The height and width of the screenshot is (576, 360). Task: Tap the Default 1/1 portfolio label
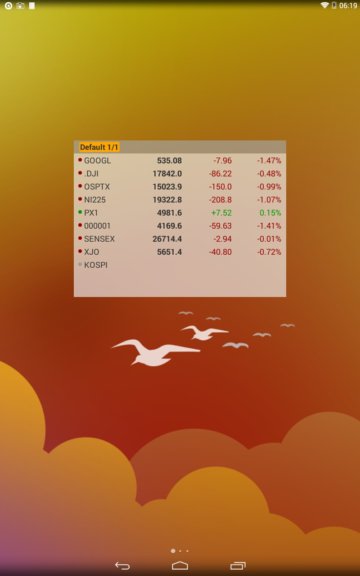[99, 147]
